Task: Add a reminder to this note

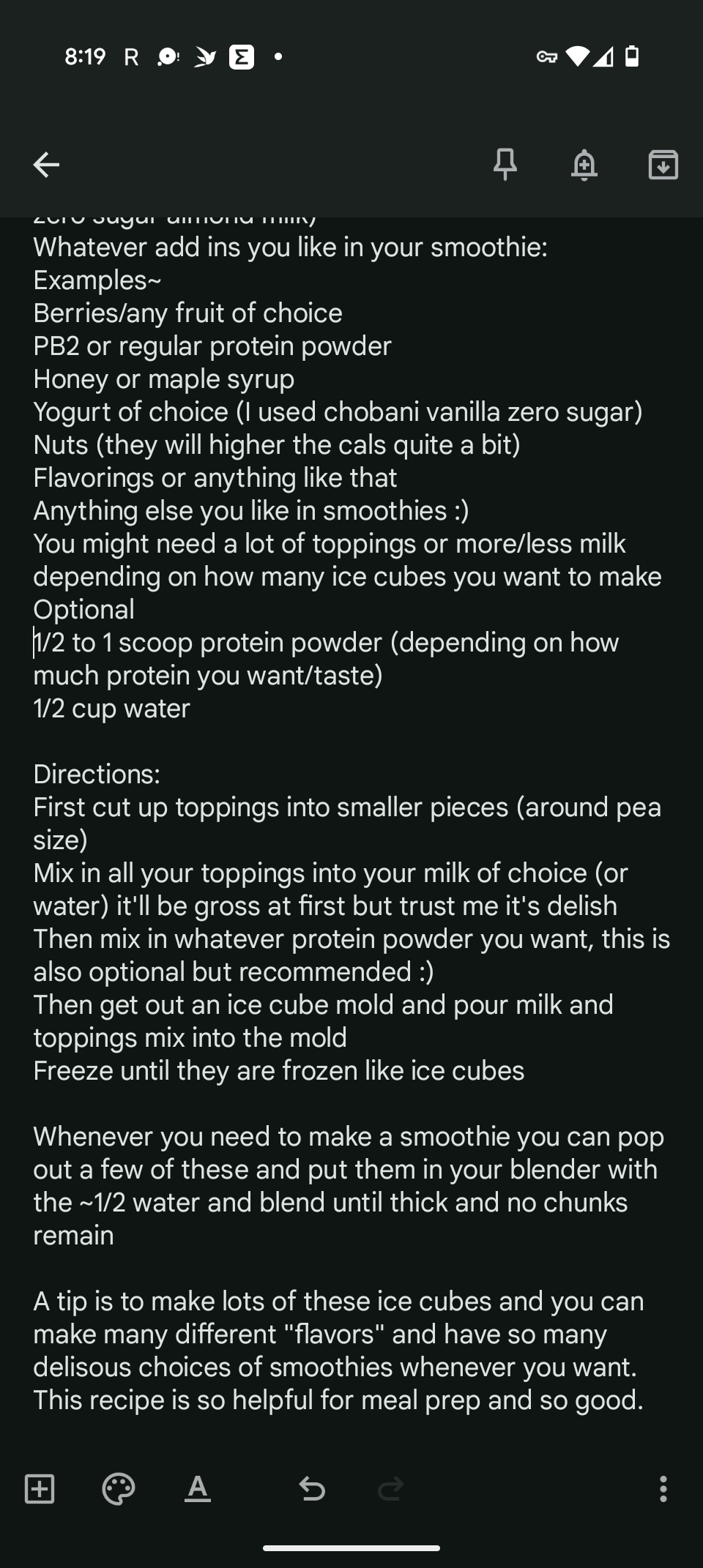Action: (x=584, y=165)
